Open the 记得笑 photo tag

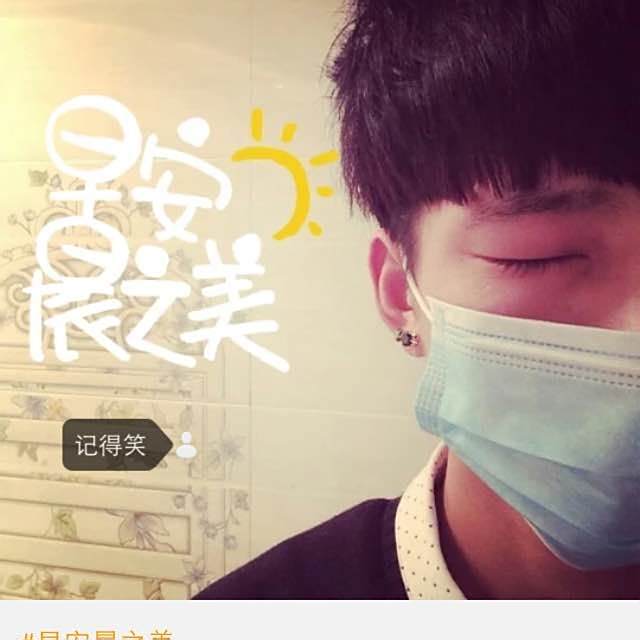(117, 444)
